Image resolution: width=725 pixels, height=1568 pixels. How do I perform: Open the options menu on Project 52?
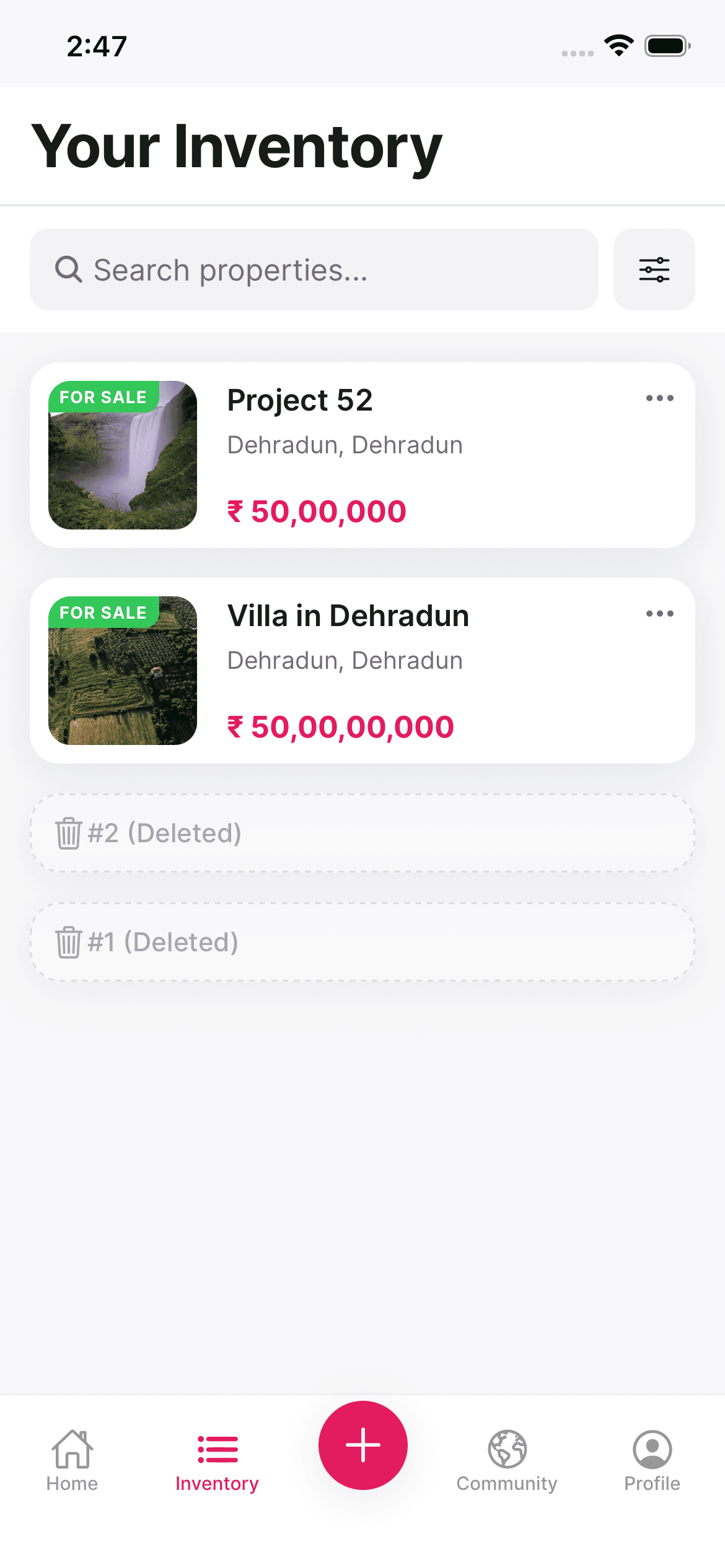pyautogui.click(x=659, y=398)
